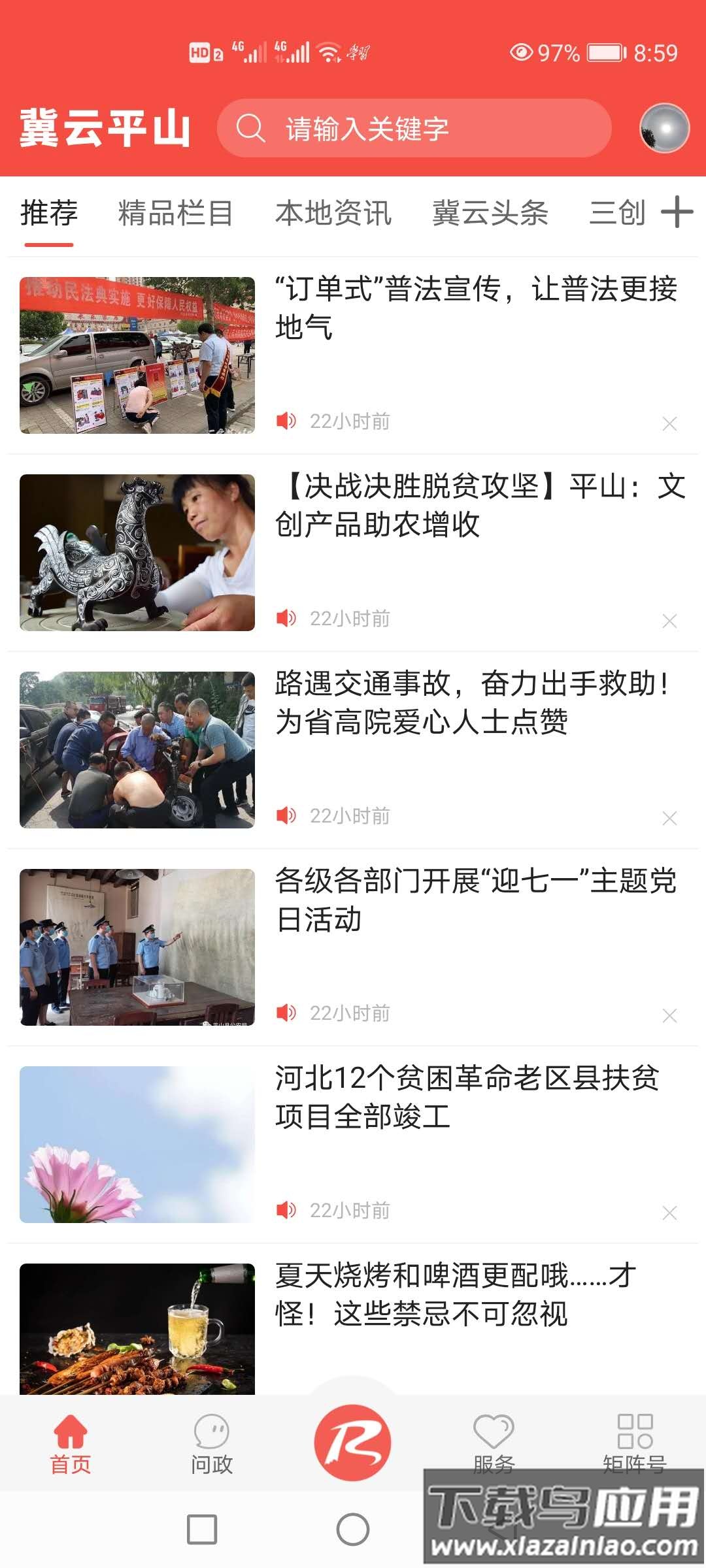The image size is (706, 1568).
Task: Enable audio reading for the 迎七一 article
Action: coord(288,1014)
